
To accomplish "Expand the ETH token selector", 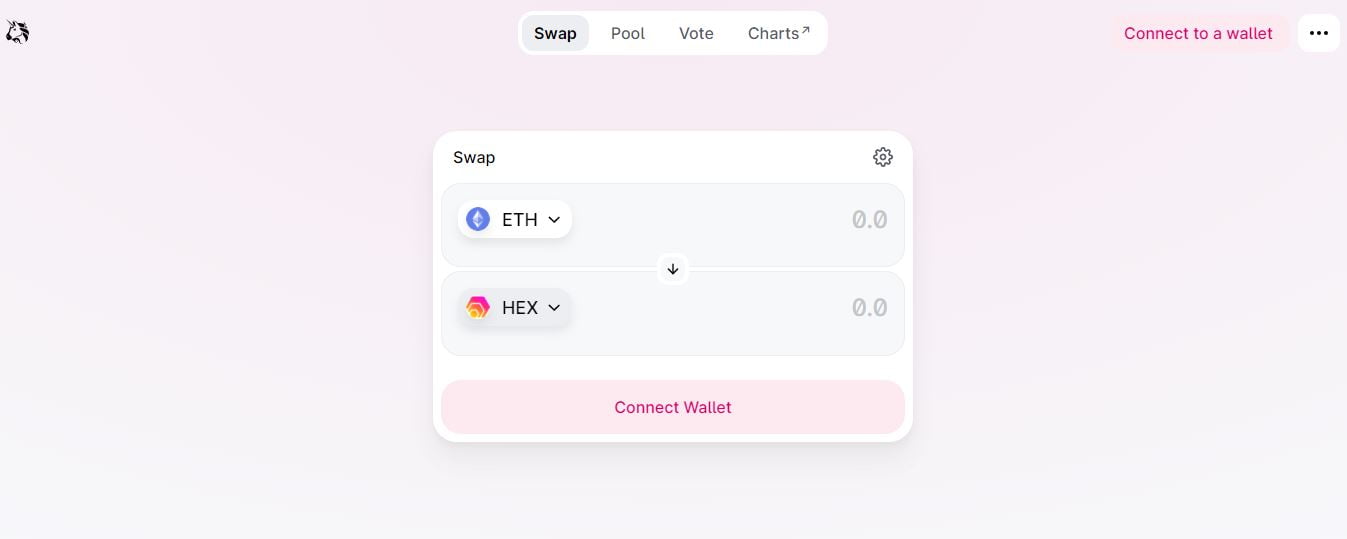I will pyautogui.click(x=515, y=220).
